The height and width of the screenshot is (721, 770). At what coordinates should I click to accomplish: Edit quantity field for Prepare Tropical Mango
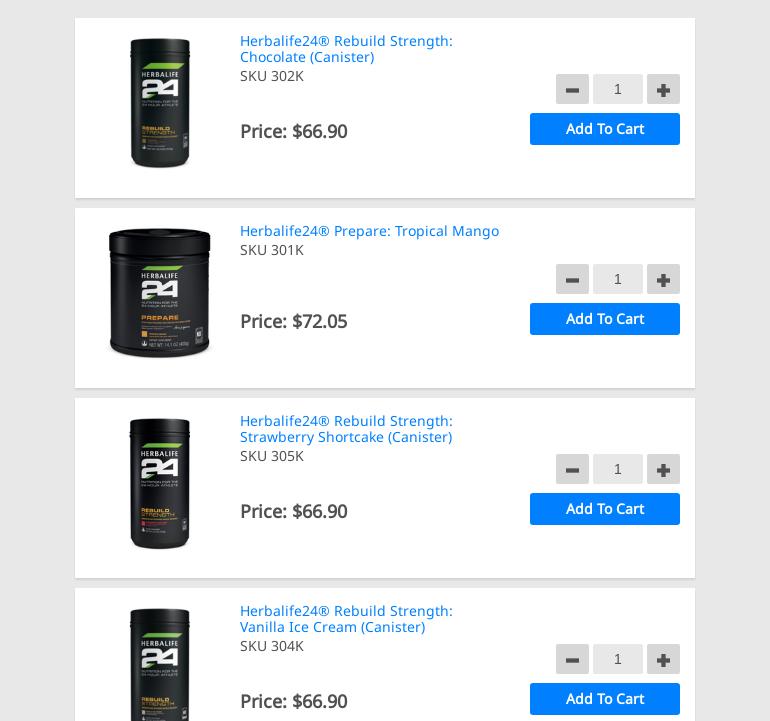click(x=617, y=279)
